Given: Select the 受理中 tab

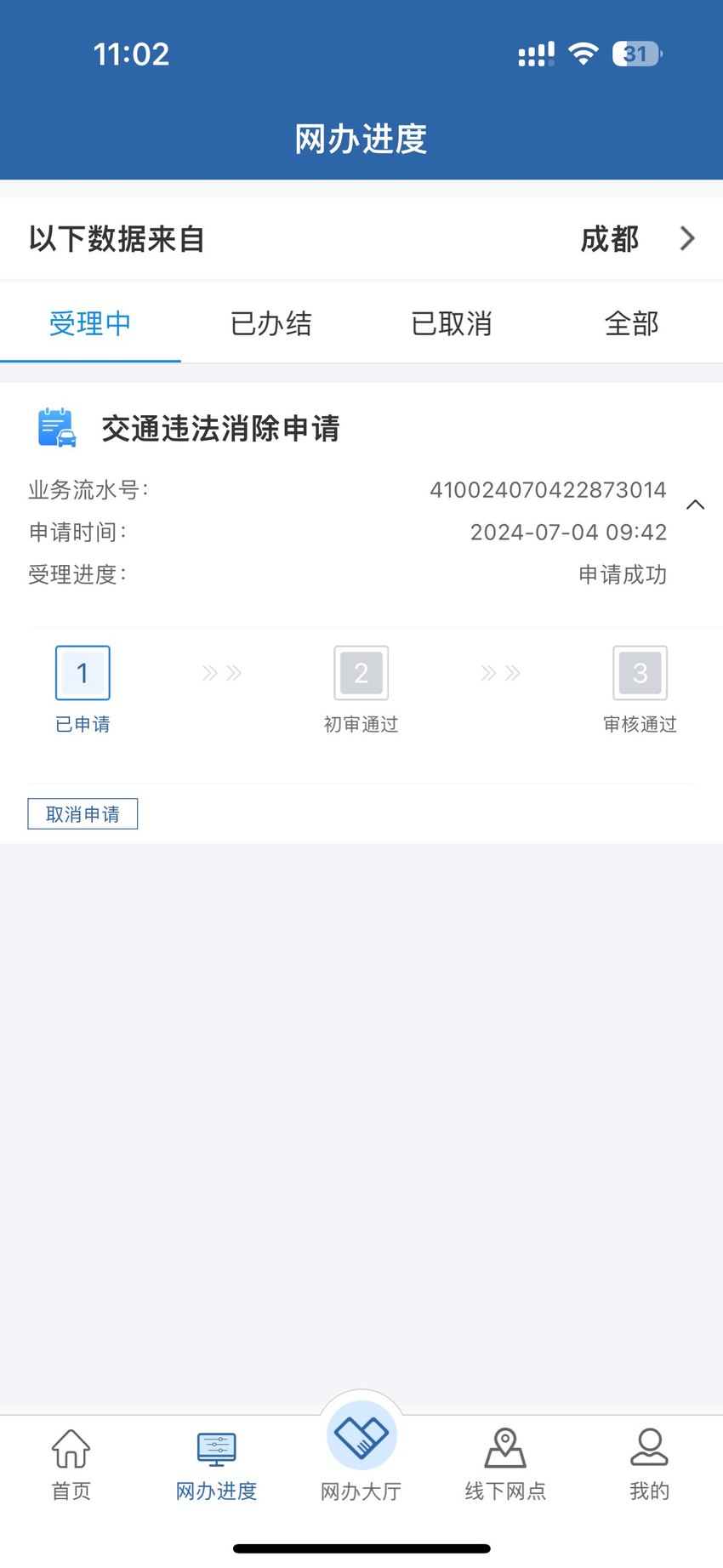Looking at the screenshot, I should tap(90, 323).
